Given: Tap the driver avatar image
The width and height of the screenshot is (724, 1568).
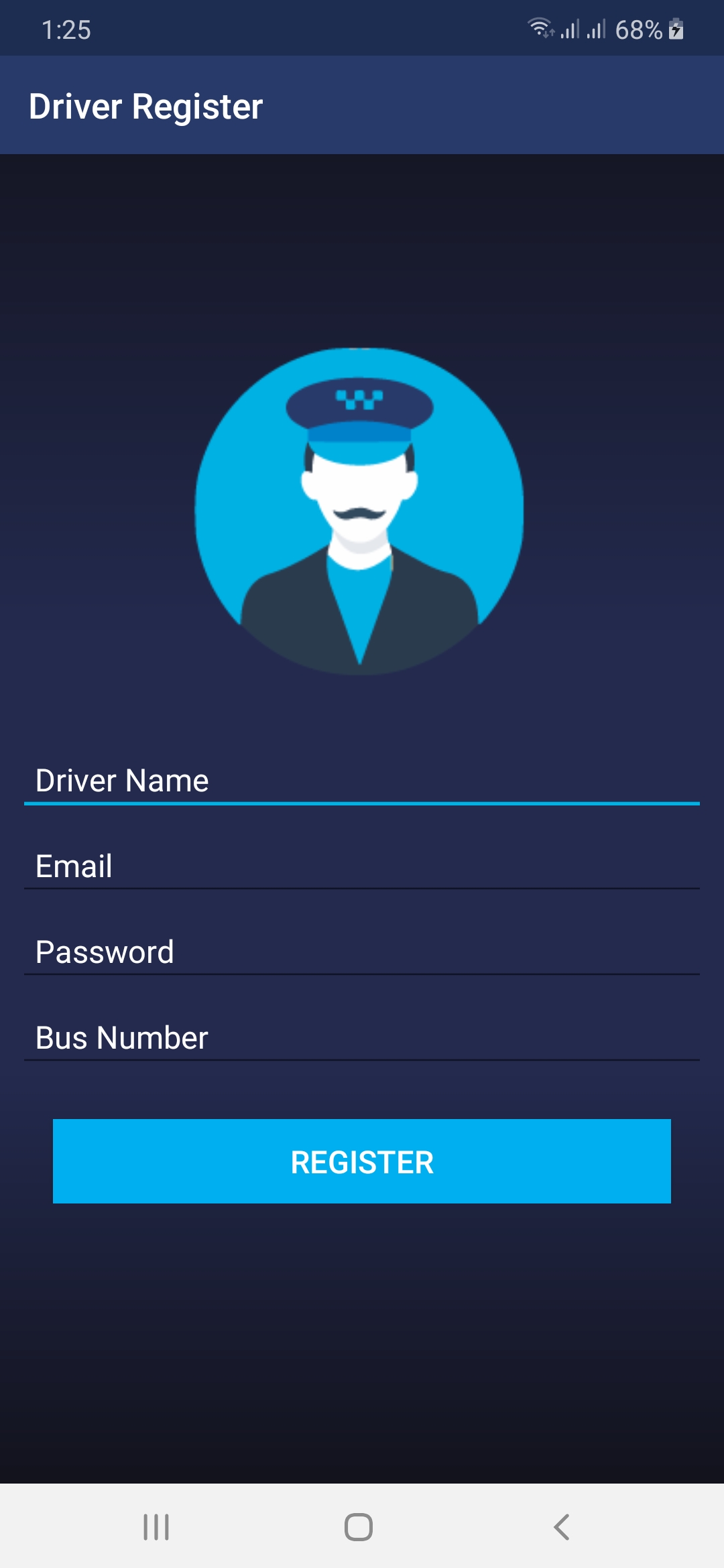Looking at the screenshot, I should [360, 509].
